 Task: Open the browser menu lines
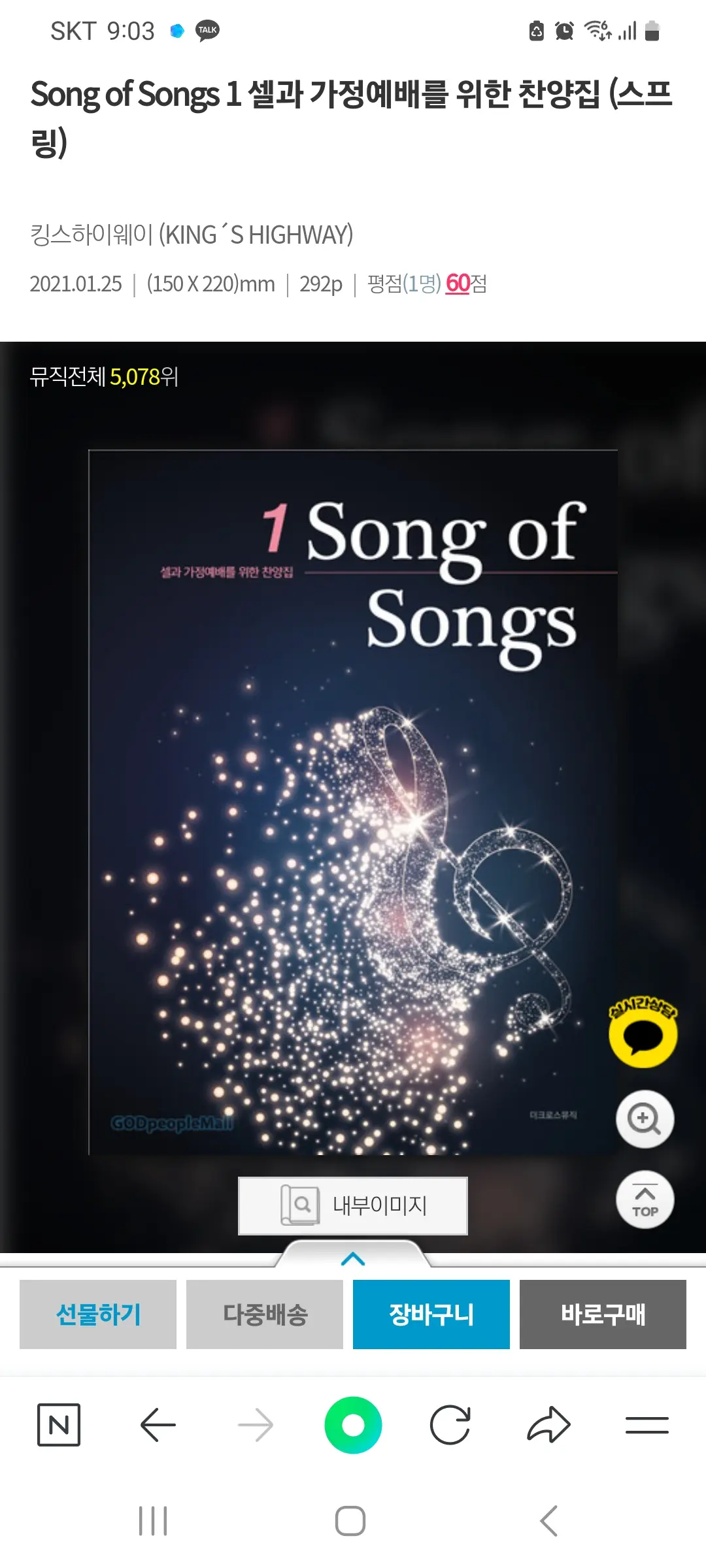click(647, 1424)
